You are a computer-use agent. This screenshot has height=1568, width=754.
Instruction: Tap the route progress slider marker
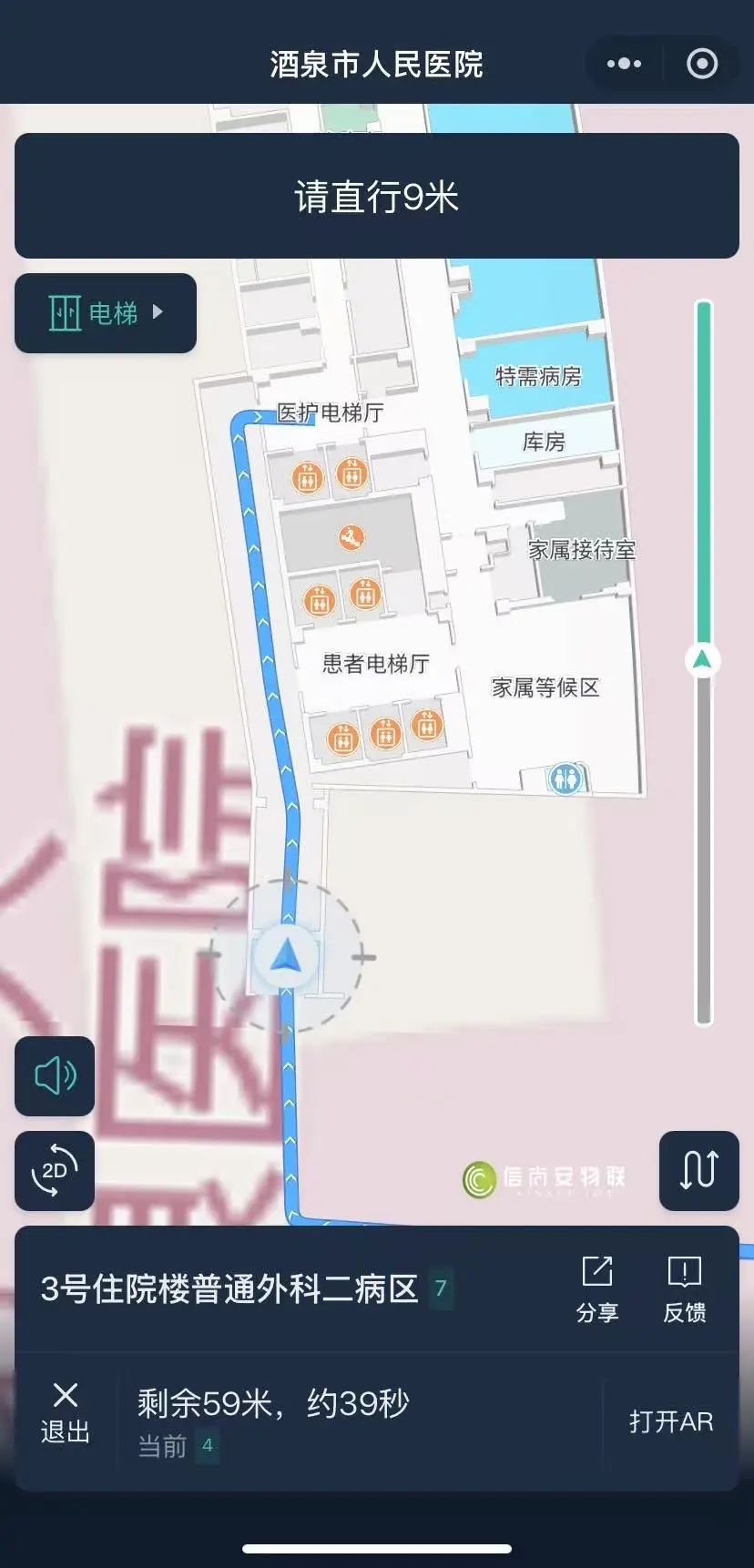[x=702, y=659]
